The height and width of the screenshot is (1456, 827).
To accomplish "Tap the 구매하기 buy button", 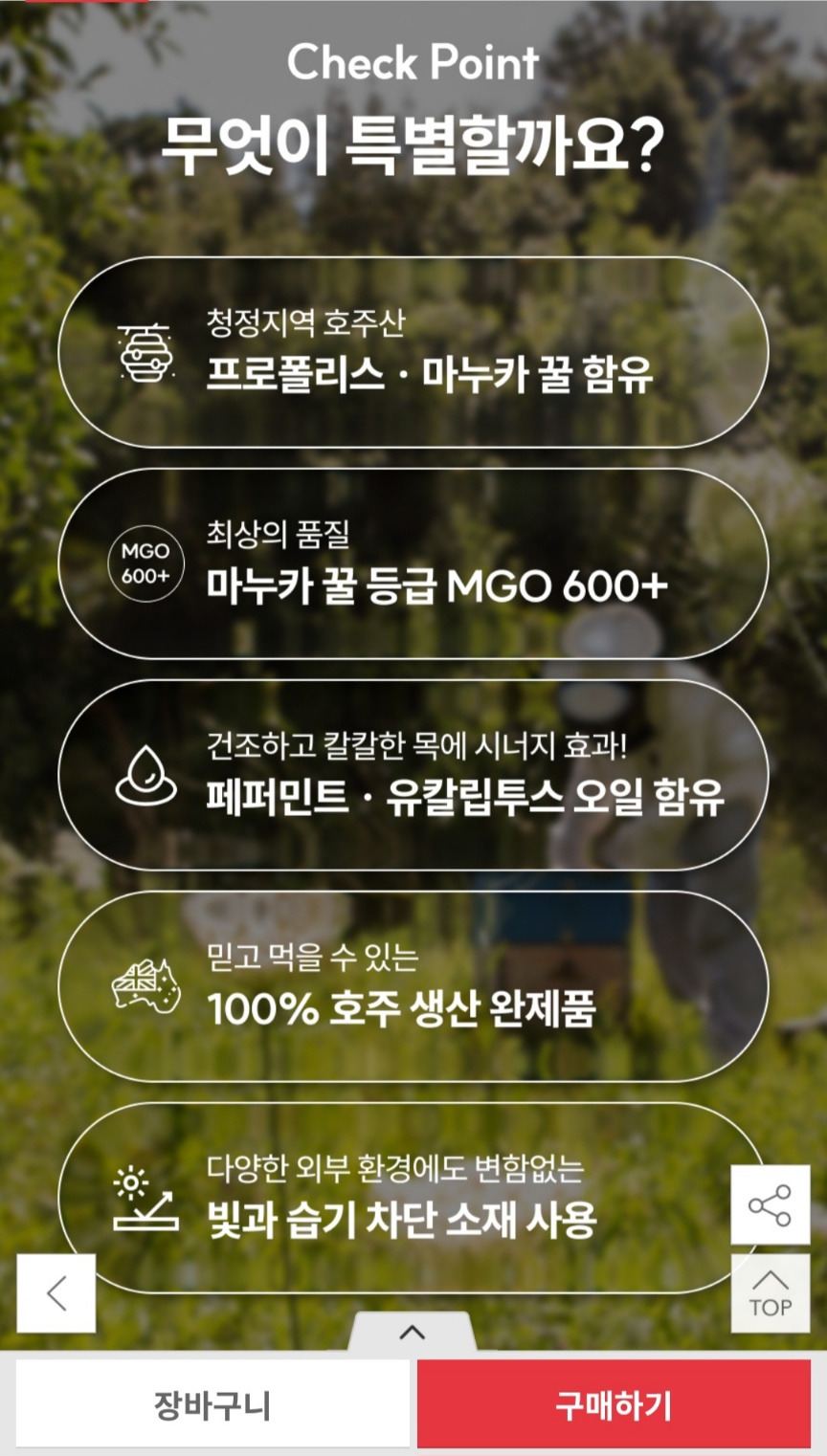I will point(614,1404).
